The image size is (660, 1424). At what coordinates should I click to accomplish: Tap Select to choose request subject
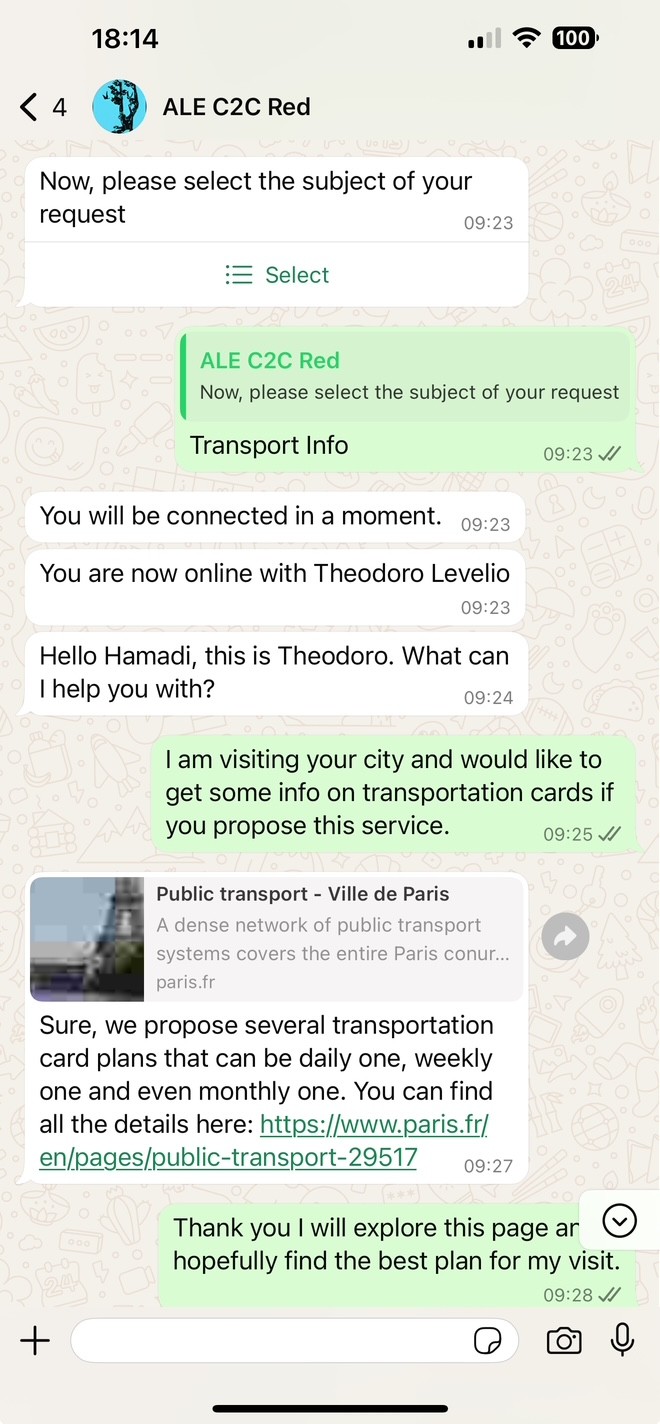point(277,275)
